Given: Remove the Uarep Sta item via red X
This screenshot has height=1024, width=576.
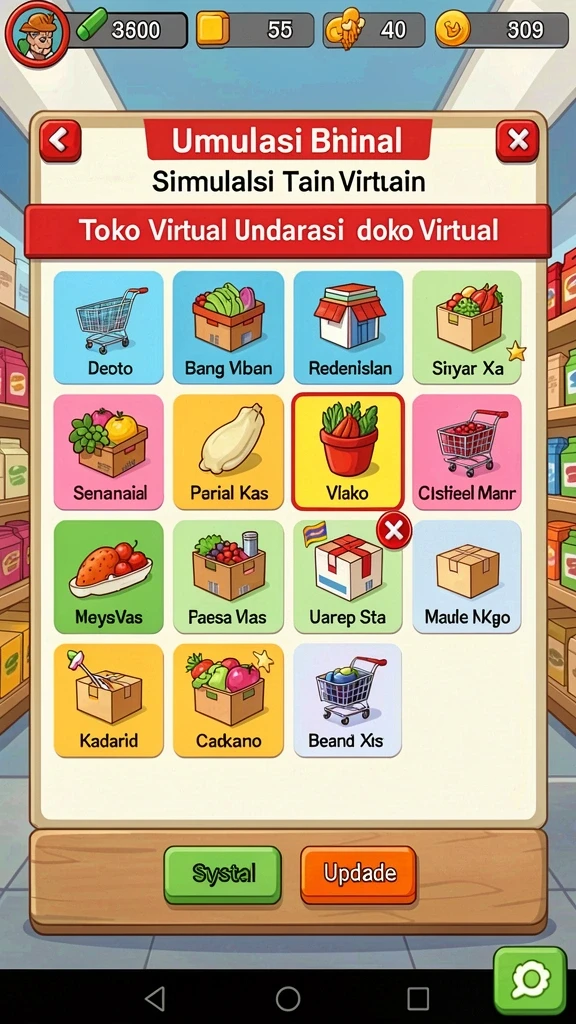Looking at the screenshot, I should click(394, 531).
